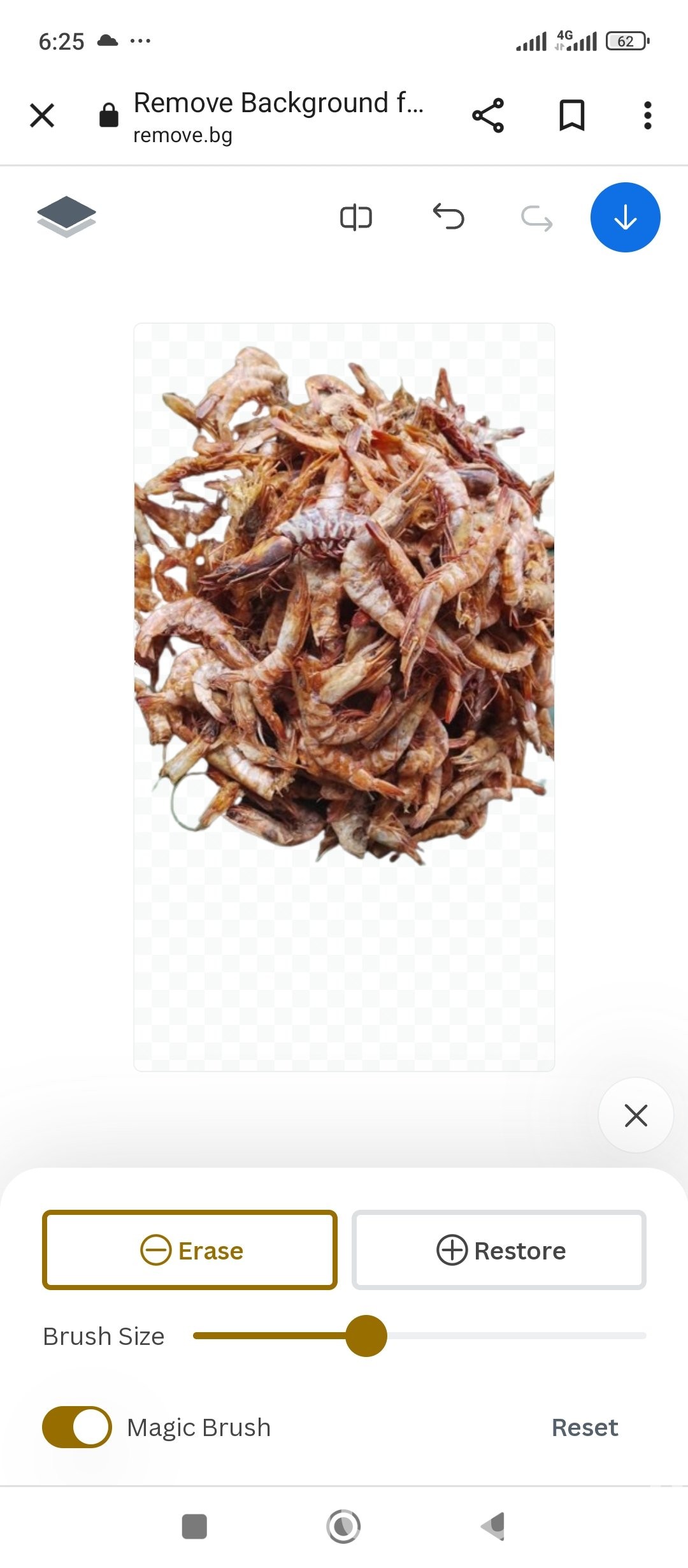Compare before and after image
Viewport: 688px width, 1568px height.
356,217
